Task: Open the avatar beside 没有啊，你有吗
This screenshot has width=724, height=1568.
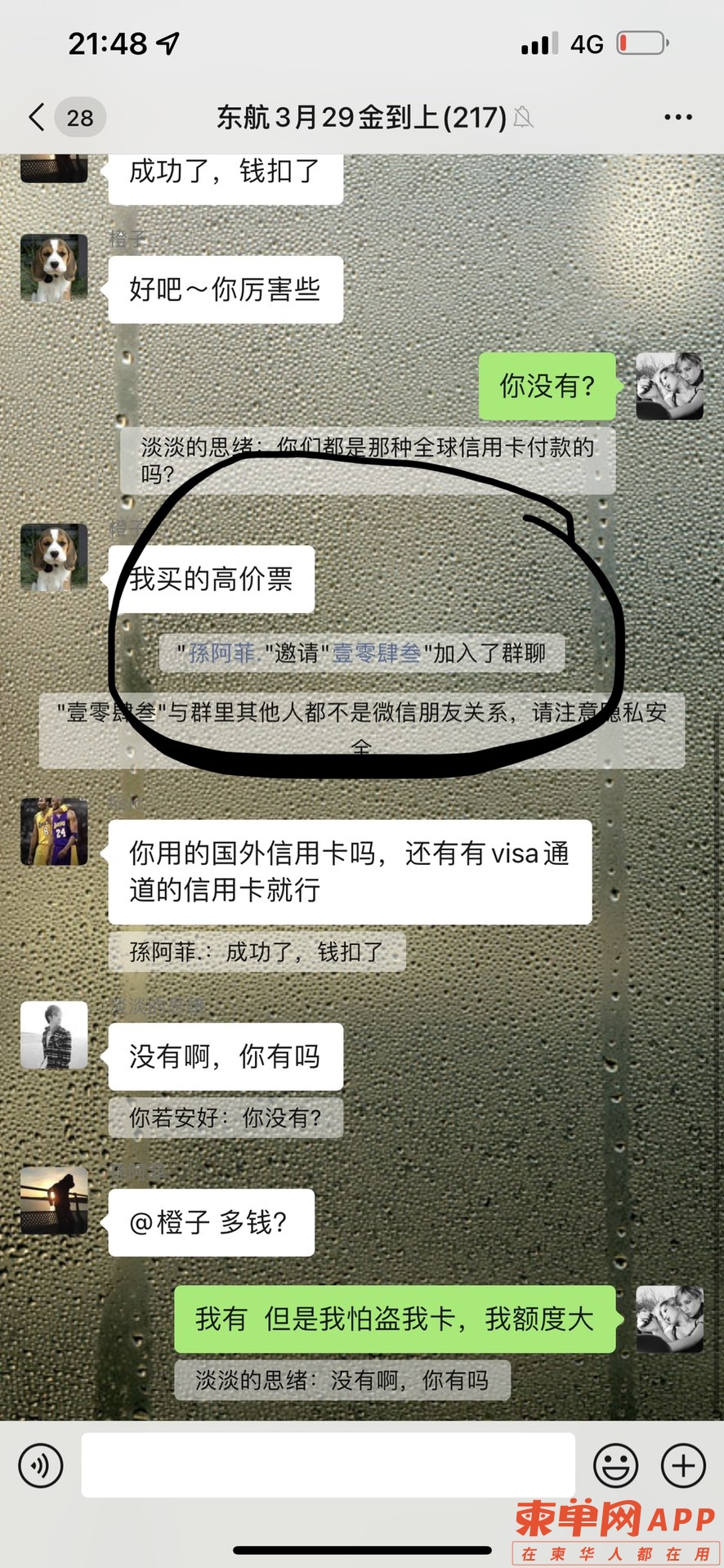Action: pos(54,1035)
